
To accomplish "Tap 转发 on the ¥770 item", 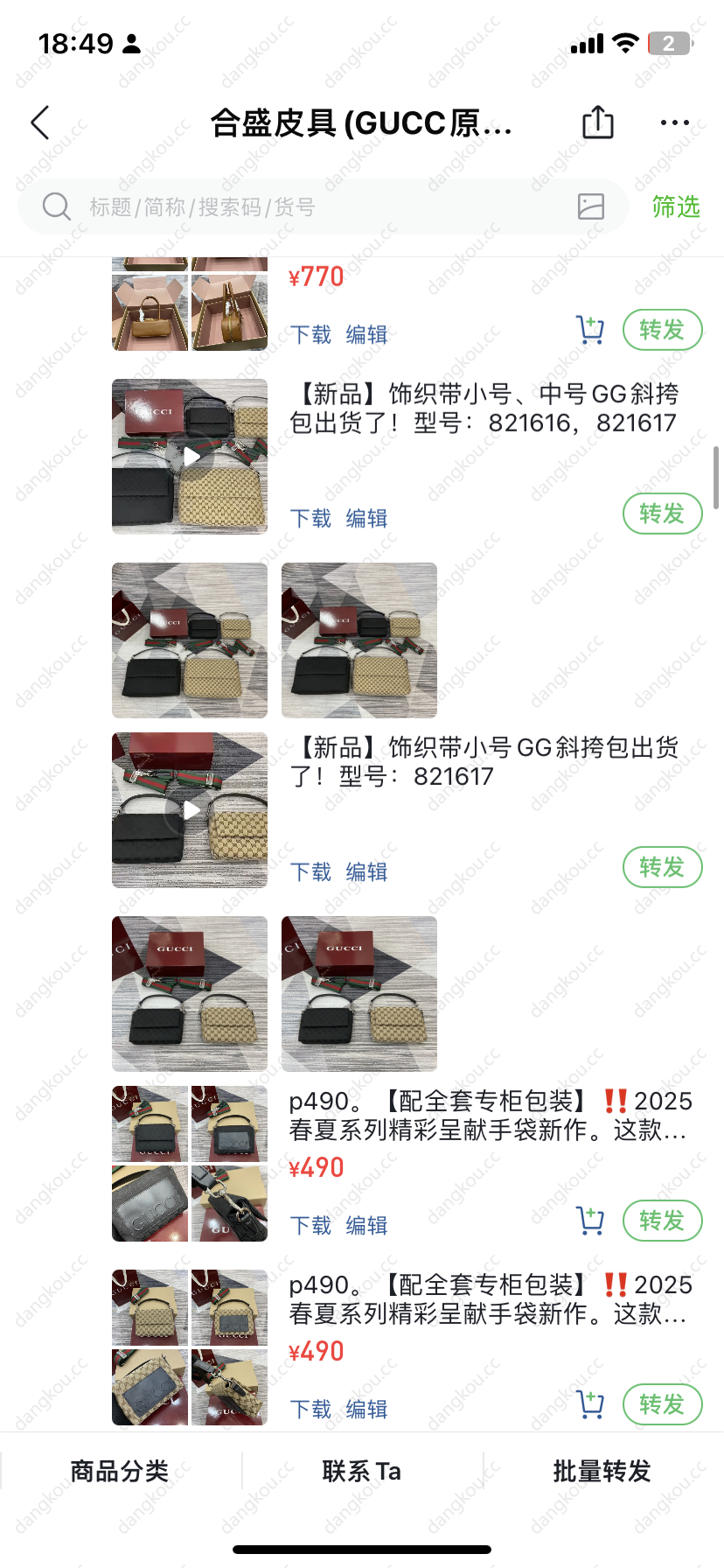I will click(662, 330).
